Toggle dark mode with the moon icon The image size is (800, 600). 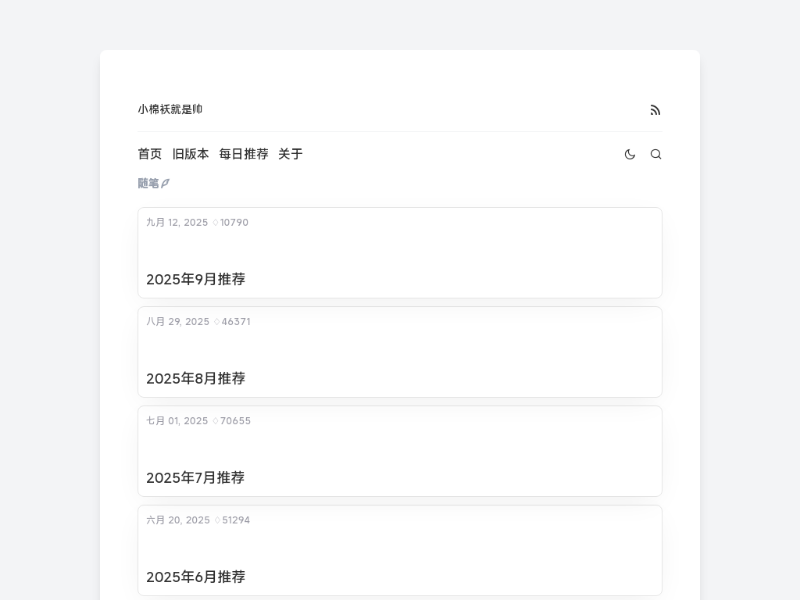coord(630,154)
